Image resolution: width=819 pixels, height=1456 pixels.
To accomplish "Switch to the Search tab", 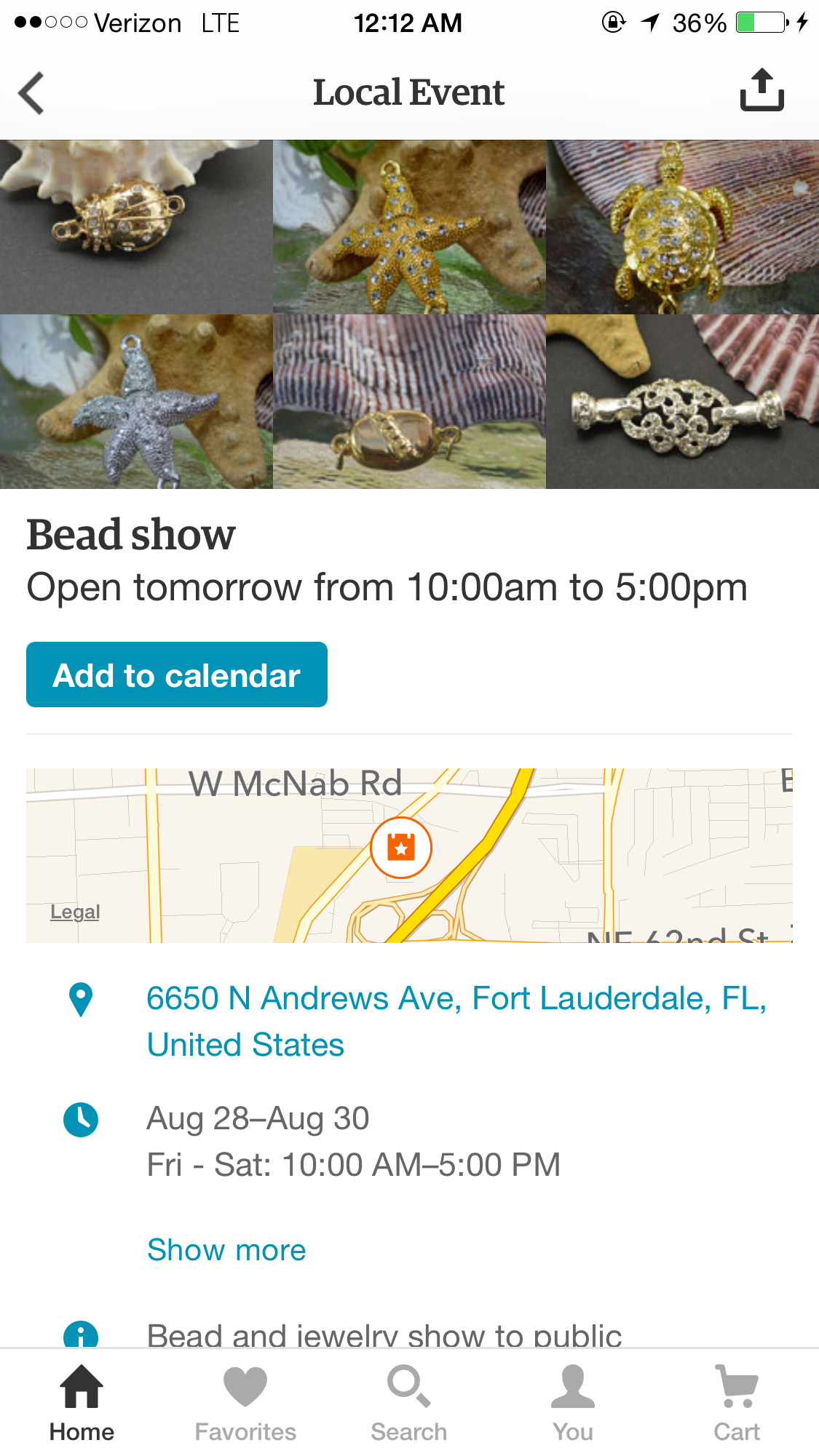I will (x=409, y=1403).
